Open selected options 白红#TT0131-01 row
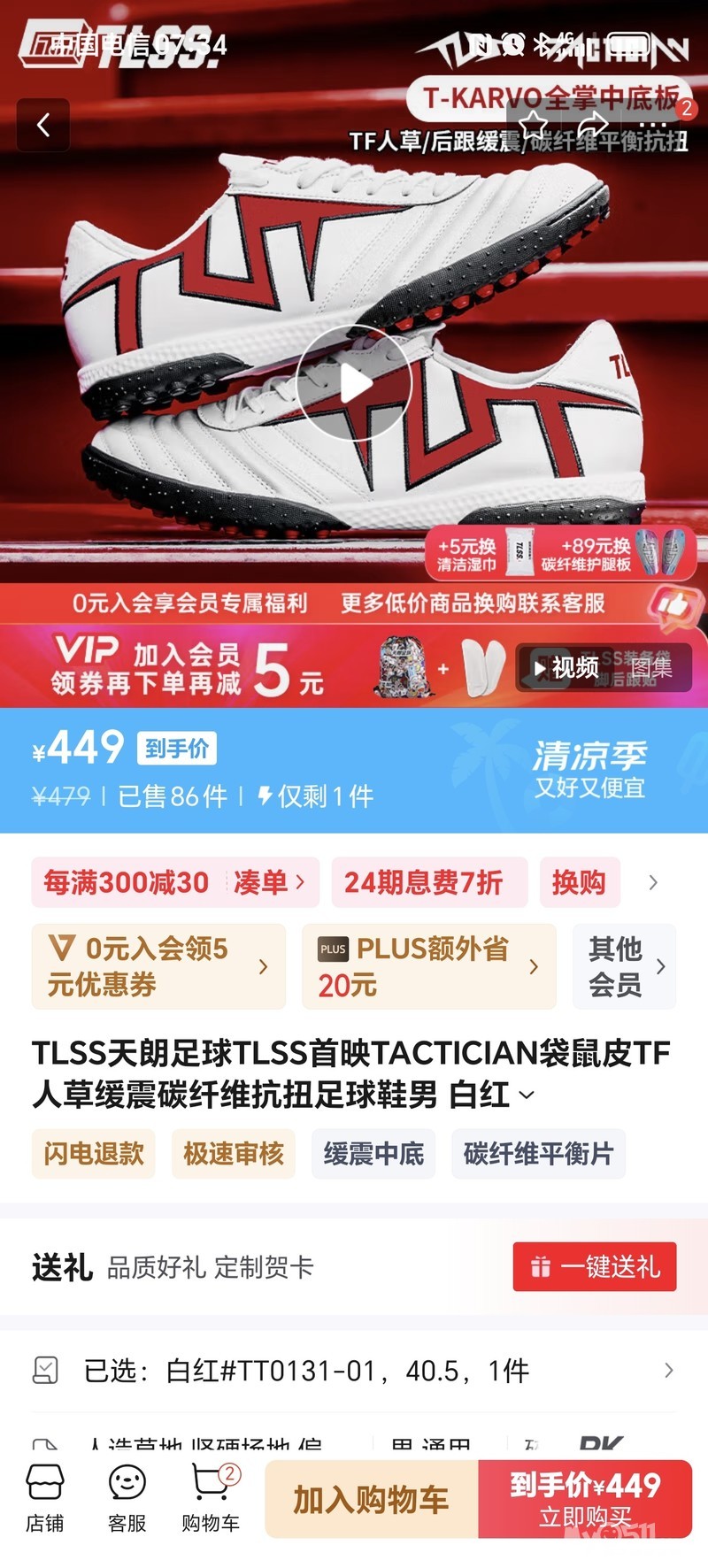The width and height of the screenshot is (708, 1568). [x=354, y=1371]
